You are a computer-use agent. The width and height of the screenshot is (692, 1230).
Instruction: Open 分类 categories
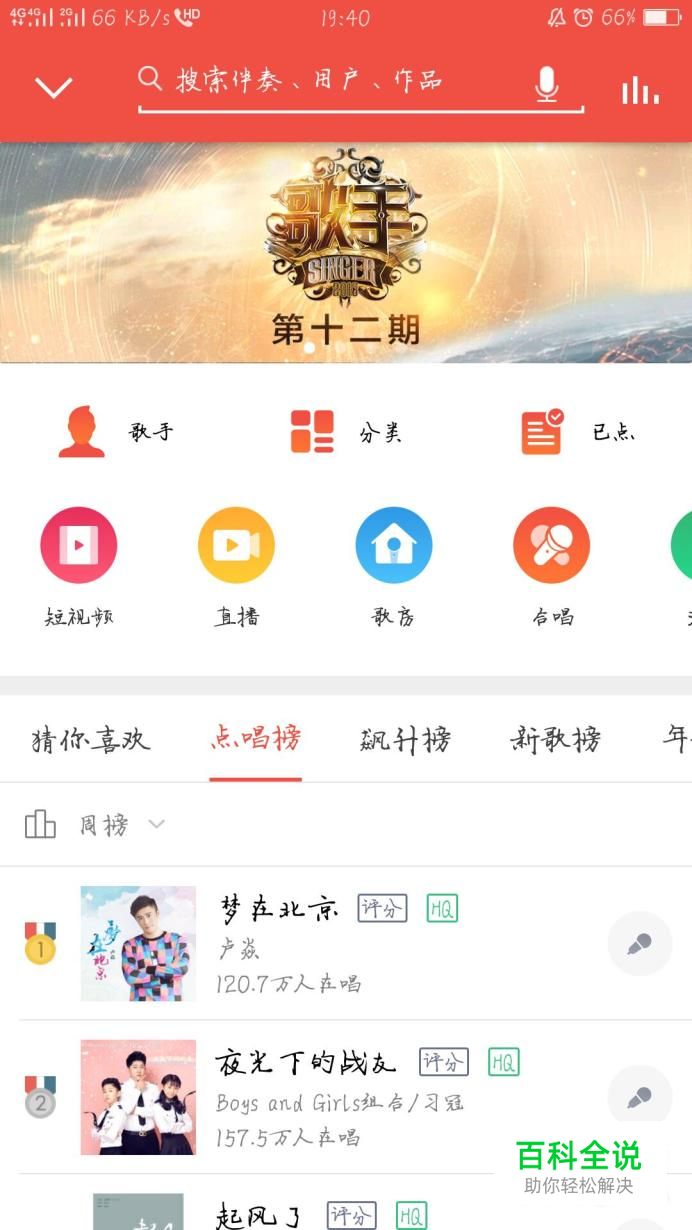[345, 432]
